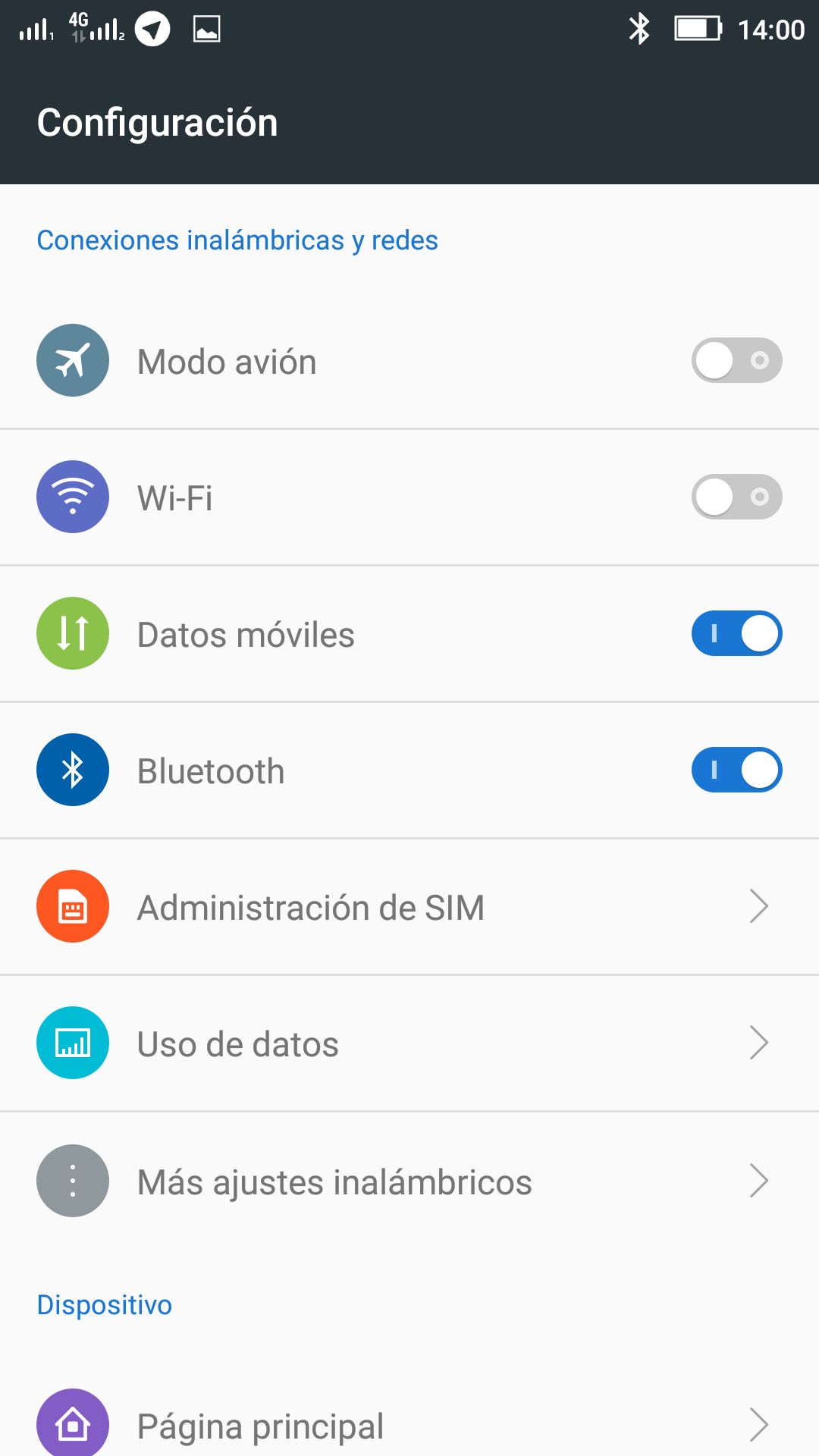819x1456 pixels.
Task: Click the Dispositivo section header
Action: tap(105, 1304)
